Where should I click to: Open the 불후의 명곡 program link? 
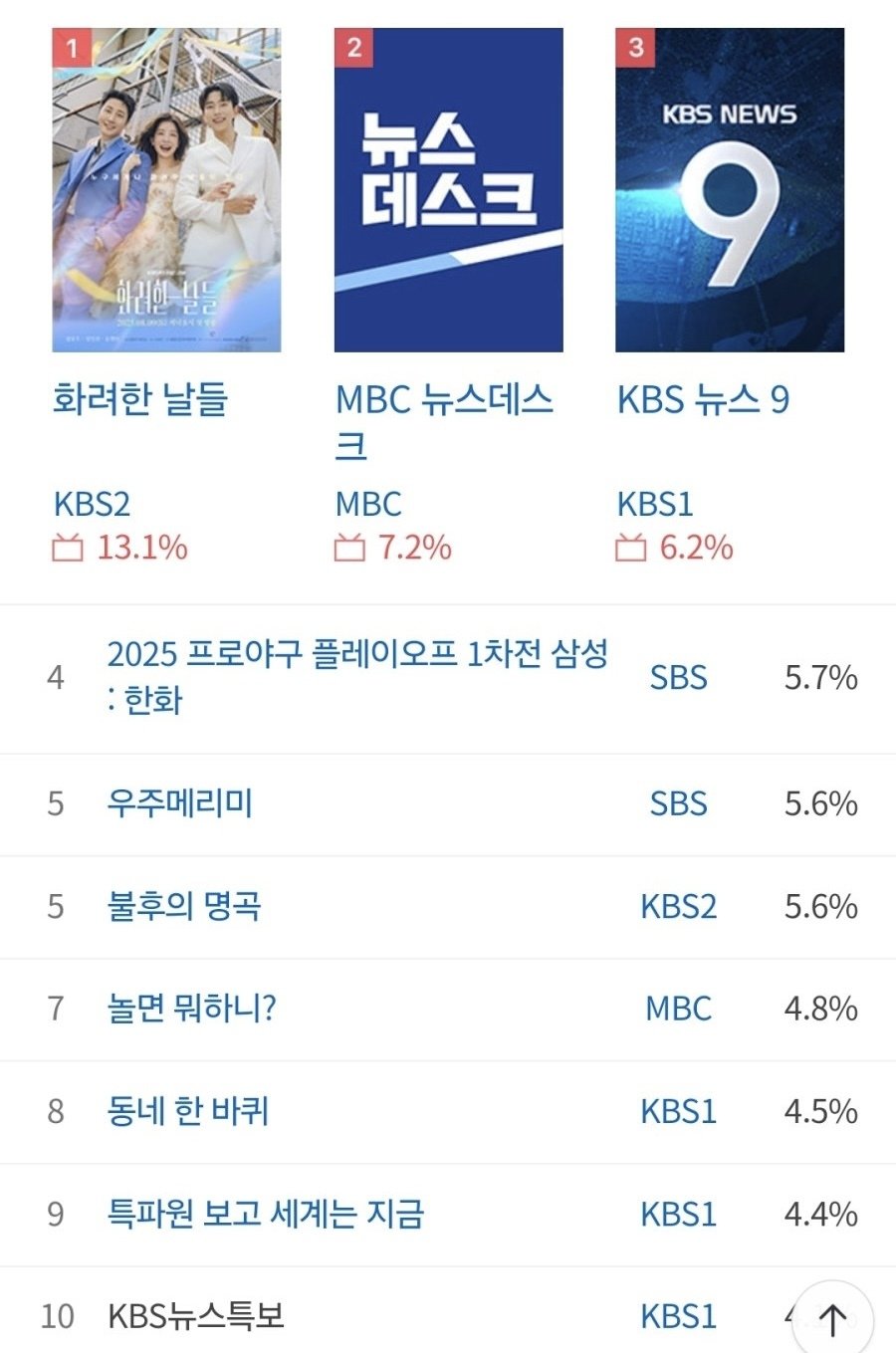(x=184, y=906)
